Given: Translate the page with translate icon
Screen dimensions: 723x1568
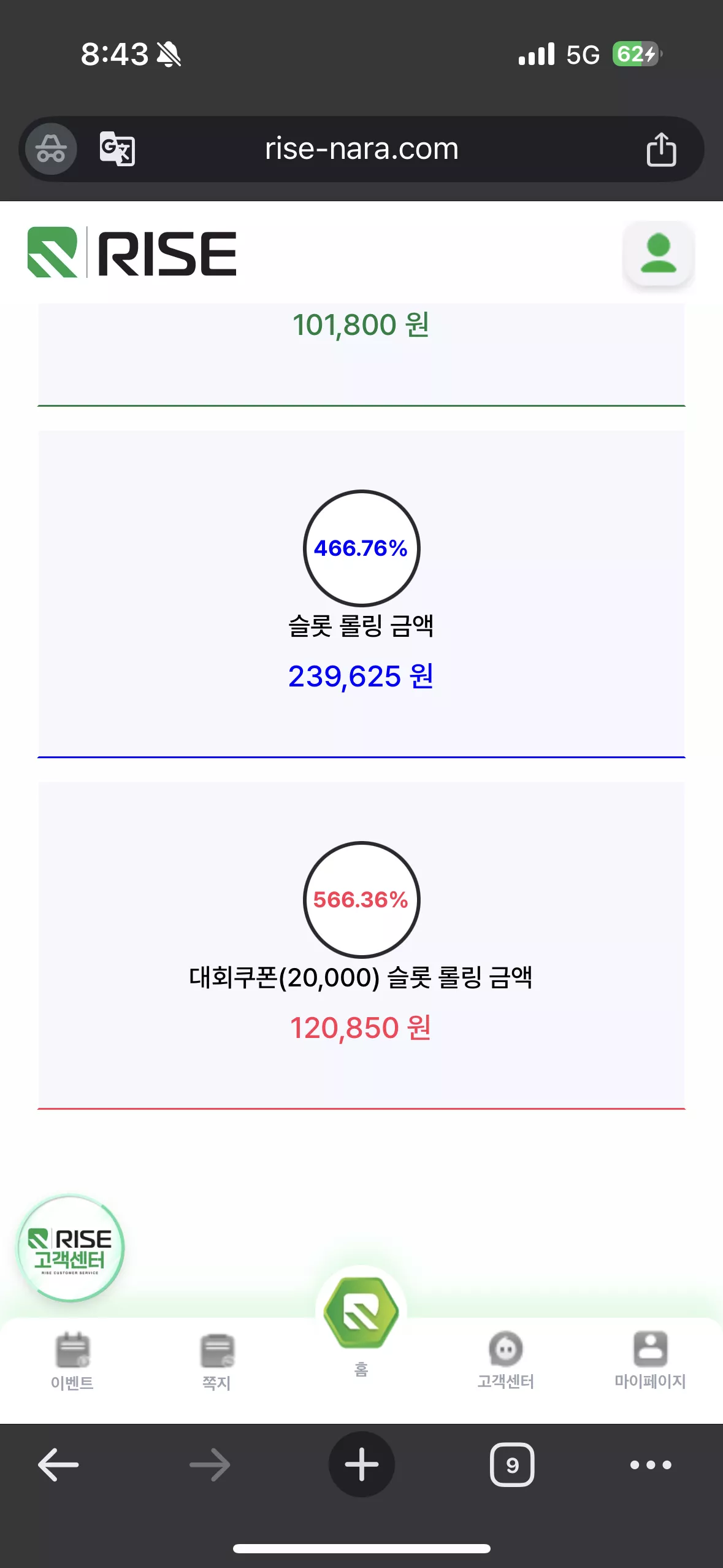Looking at the screenshot, I should [117, 149].
